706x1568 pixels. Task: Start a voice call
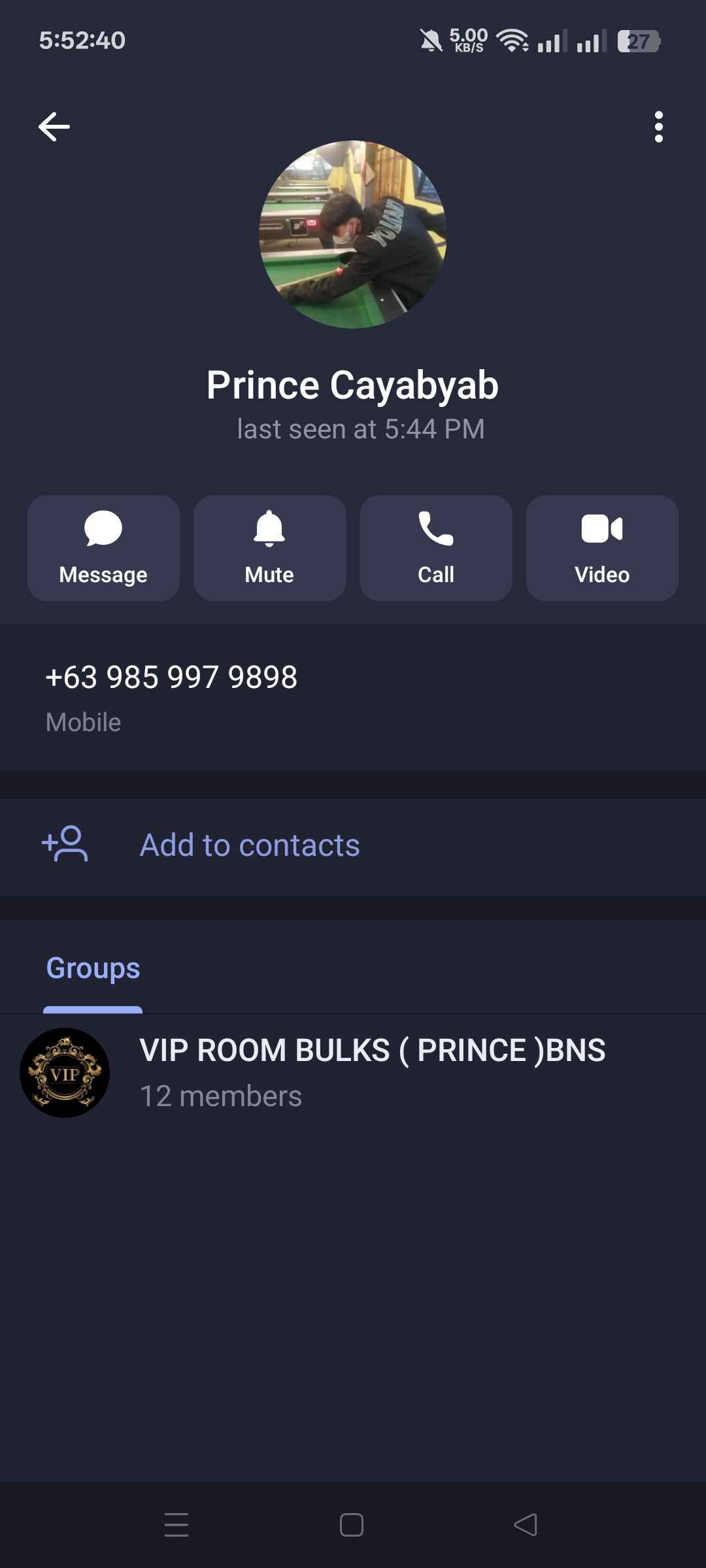(435, 548)
